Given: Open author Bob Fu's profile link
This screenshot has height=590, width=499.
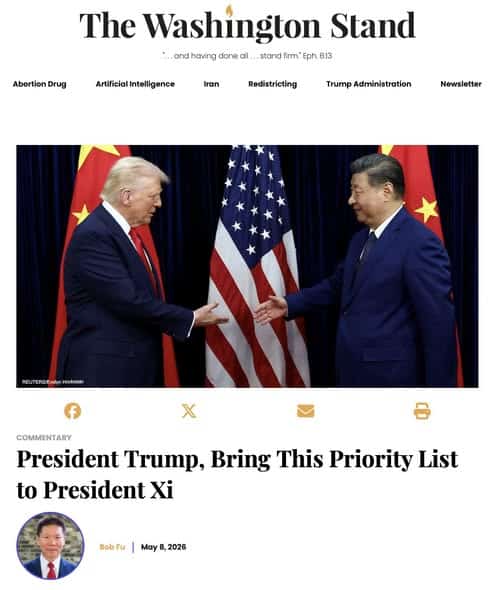Looking at the screenshot, I should tap(112, 547).
